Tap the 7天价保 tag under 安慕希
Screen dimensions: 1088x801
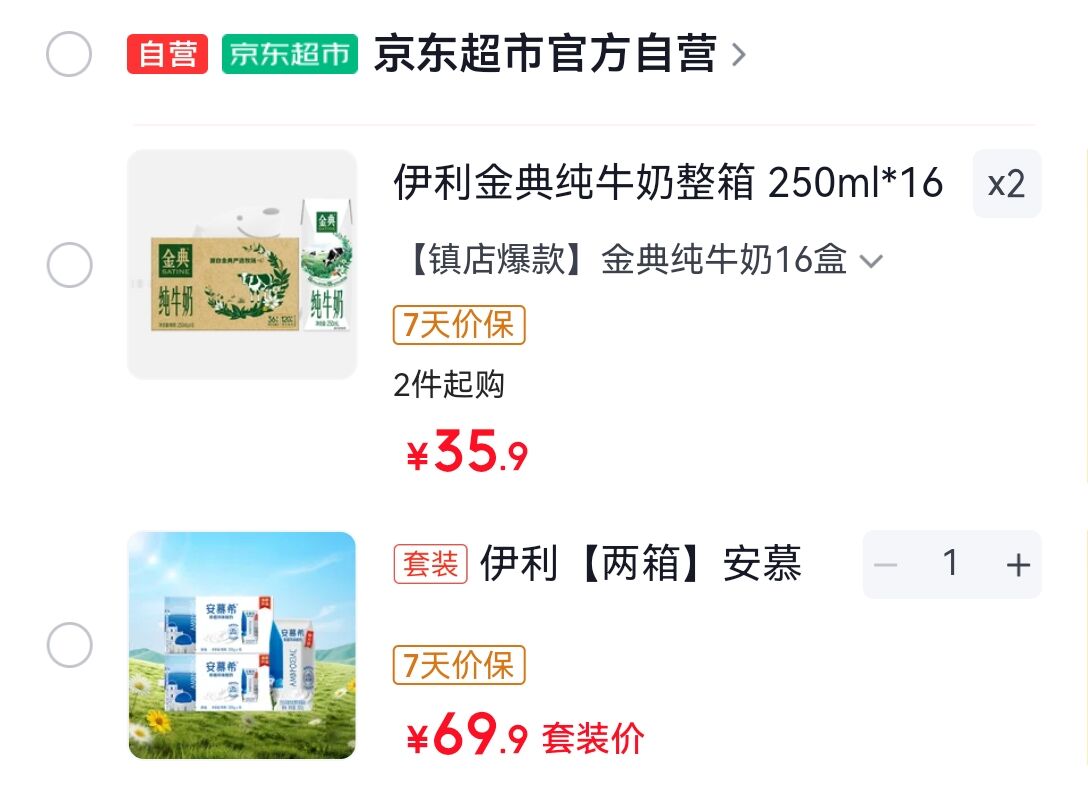click(x=458, y=665)
